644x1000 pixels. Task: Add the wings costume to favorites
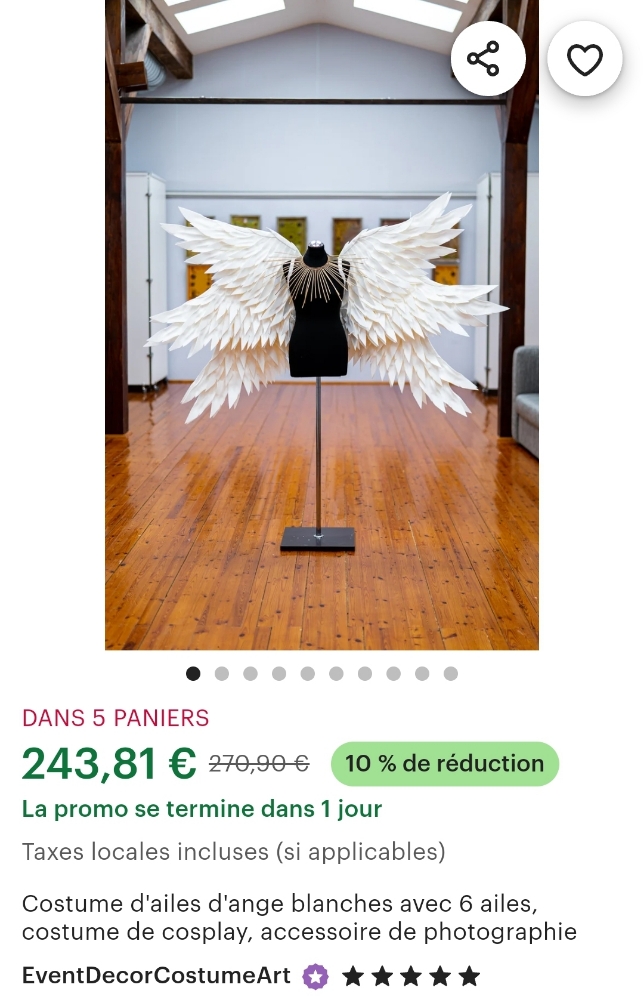click(x=585, y=59)
